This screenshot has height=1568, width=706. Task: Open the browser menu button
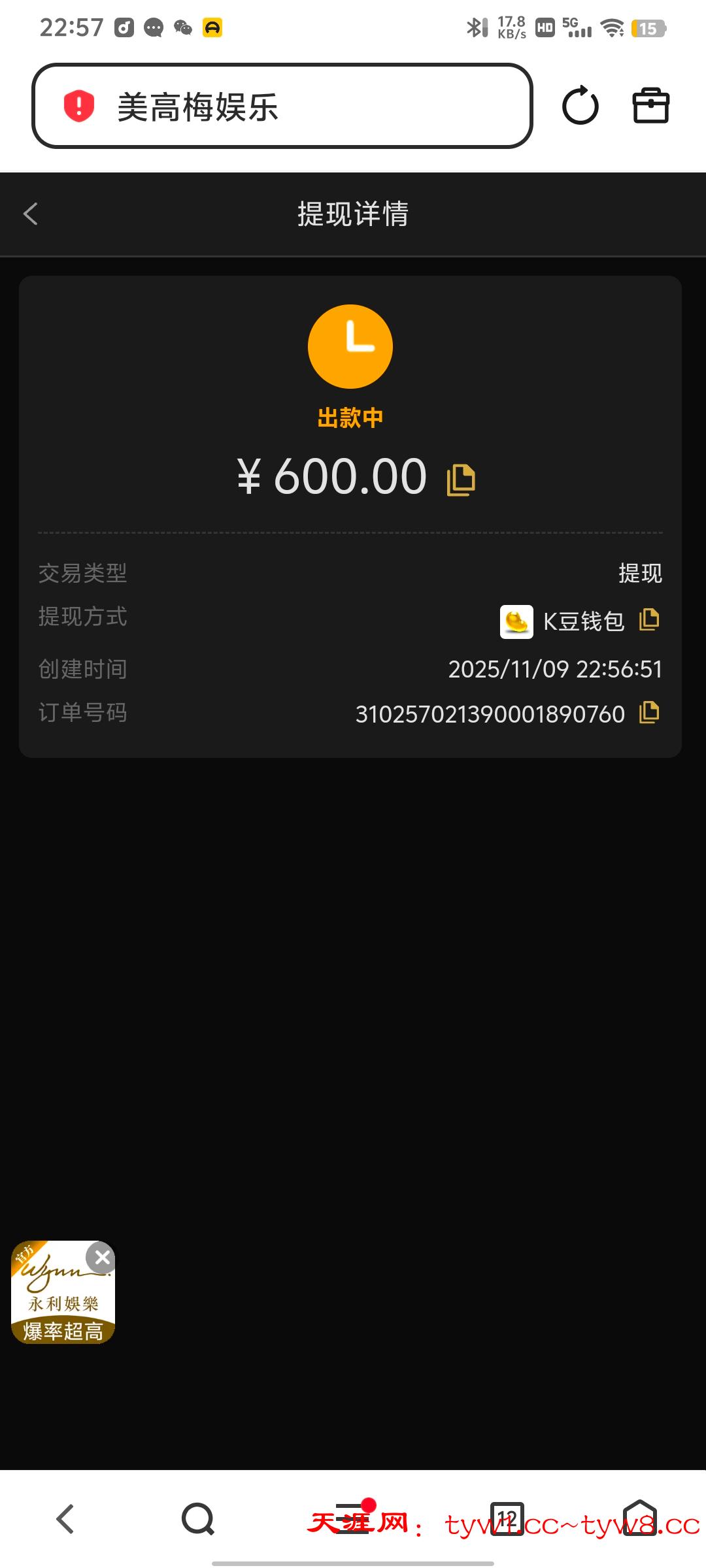(x=353, y=1518)
